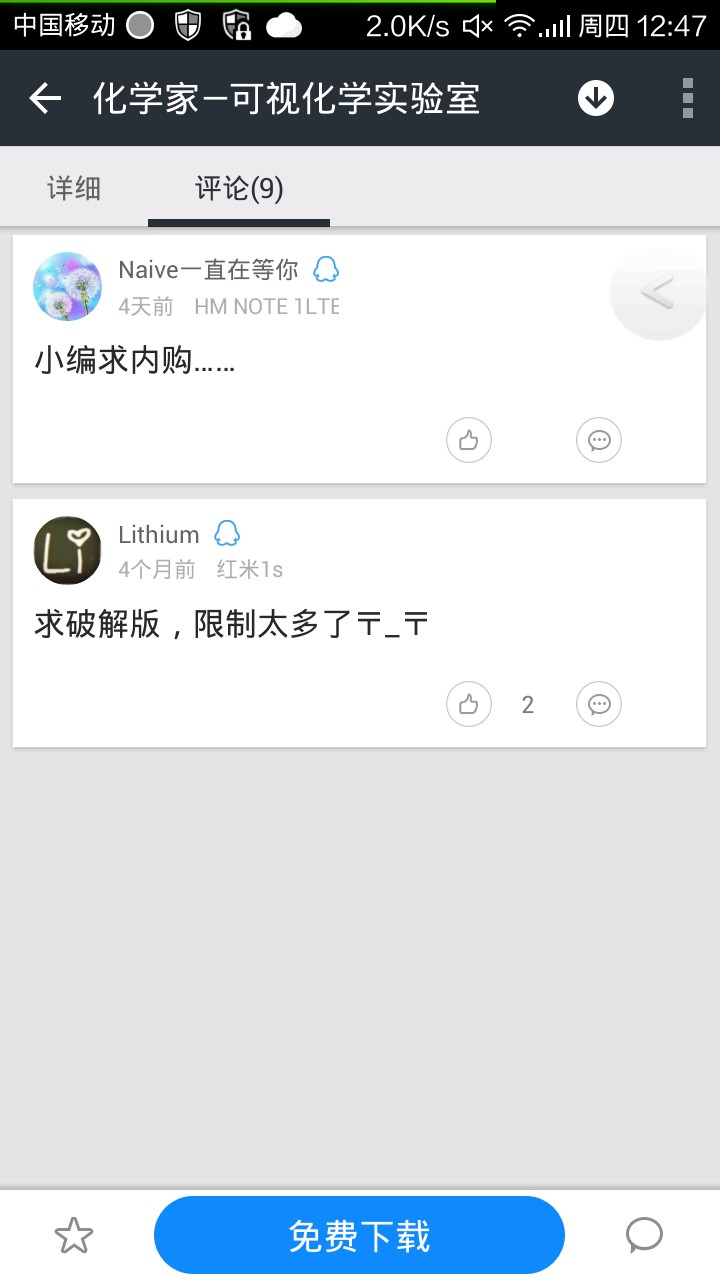The width and height of the screenshot is (720, 1280).
Task: Go back using the top arrow
Action: tap(45, 98)
